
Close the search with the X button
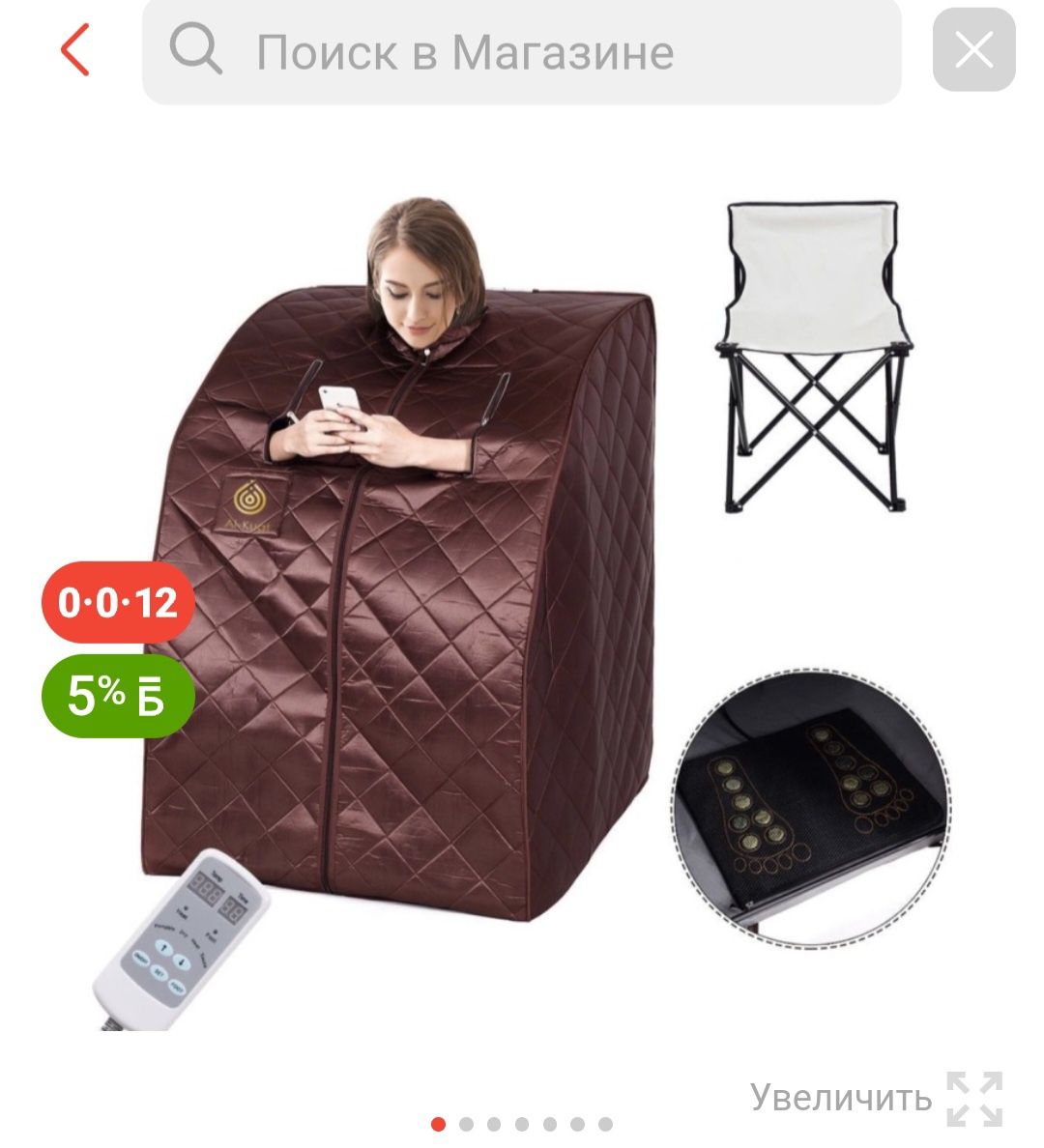pyautogui.click(x=973, y=51)
